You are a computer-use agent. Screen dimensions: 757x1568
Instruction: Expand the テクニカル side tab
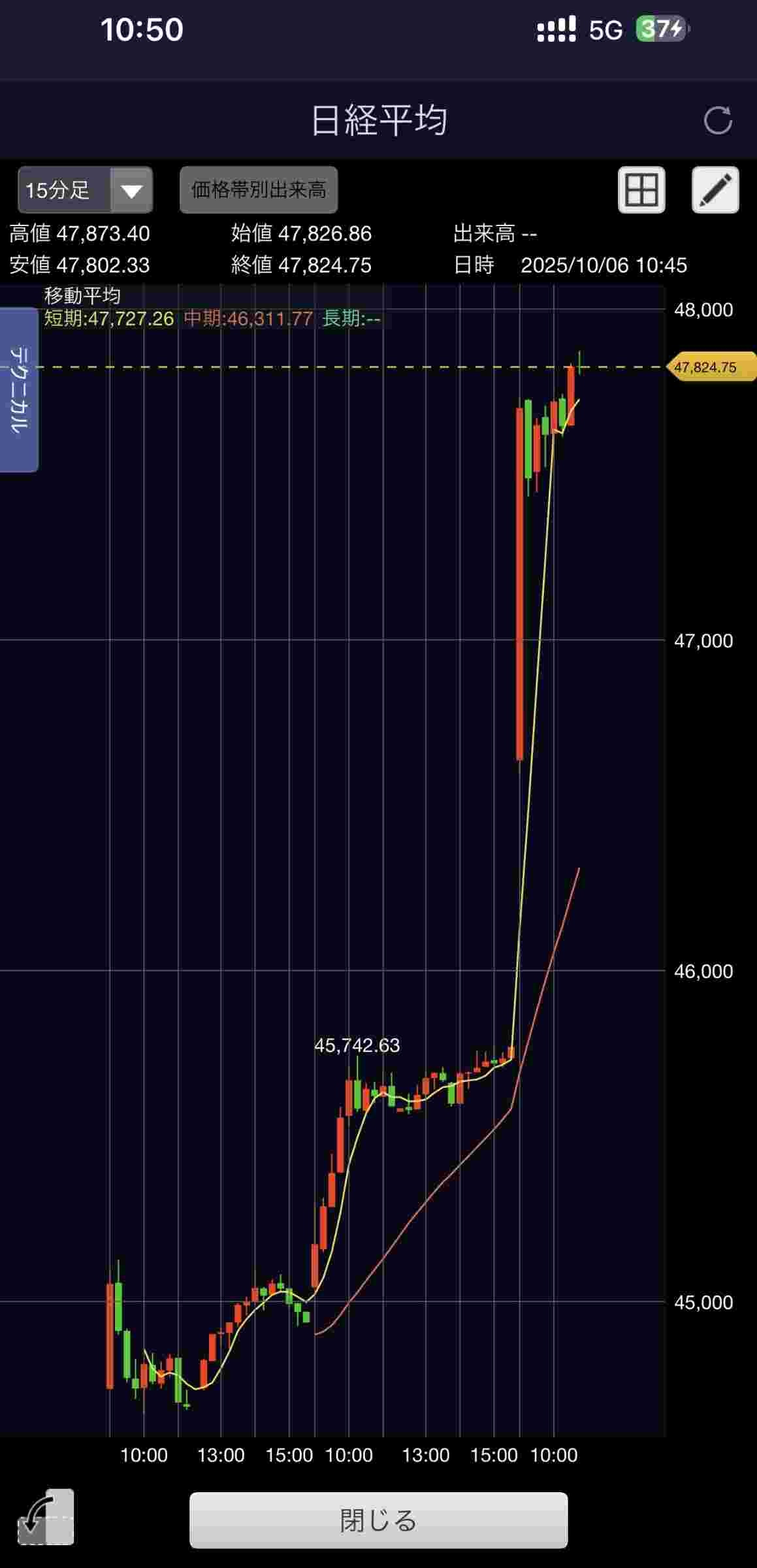[19, 390]
